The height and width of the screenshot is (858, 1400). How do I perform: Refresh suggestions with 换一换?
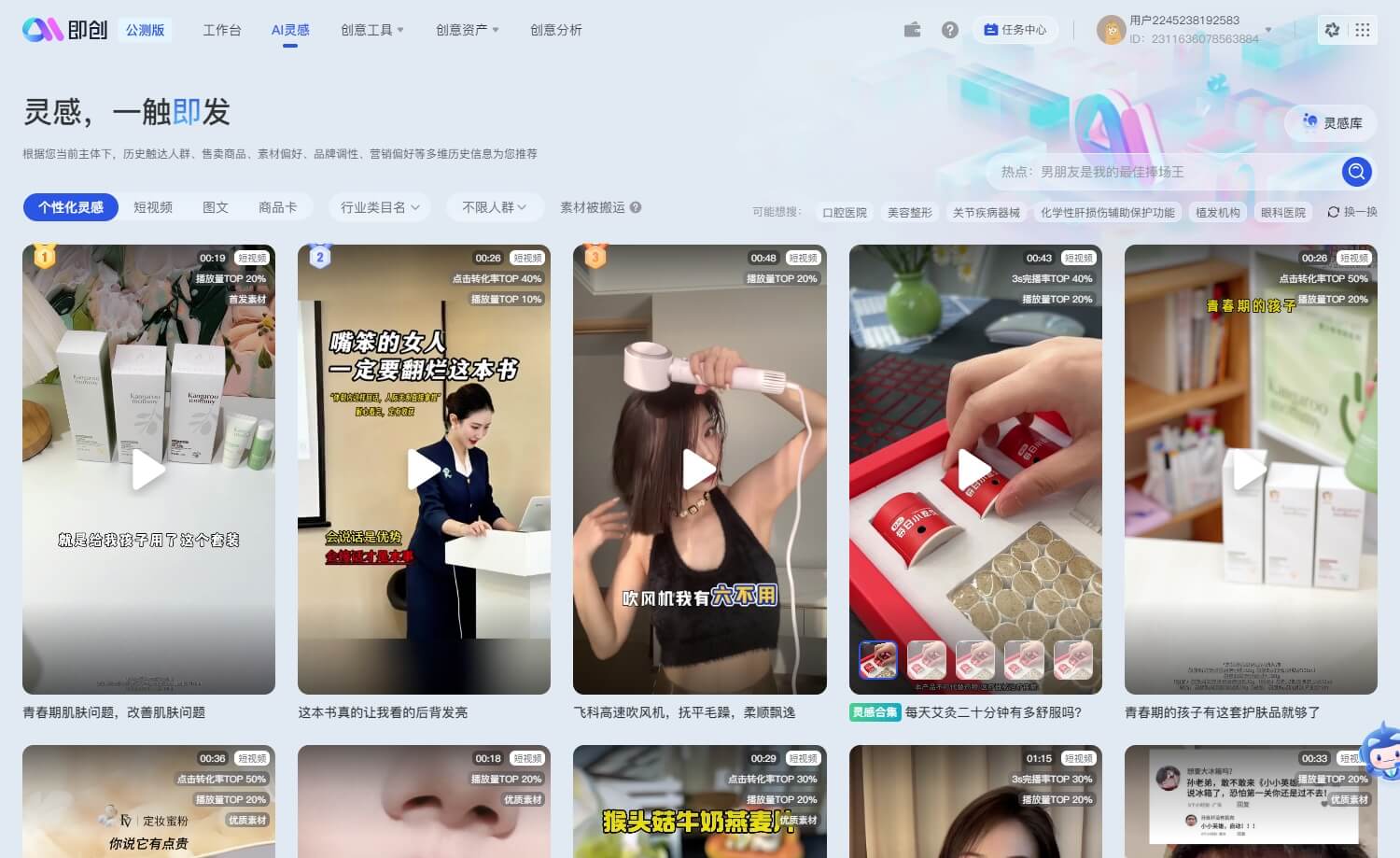(1351, 212)
